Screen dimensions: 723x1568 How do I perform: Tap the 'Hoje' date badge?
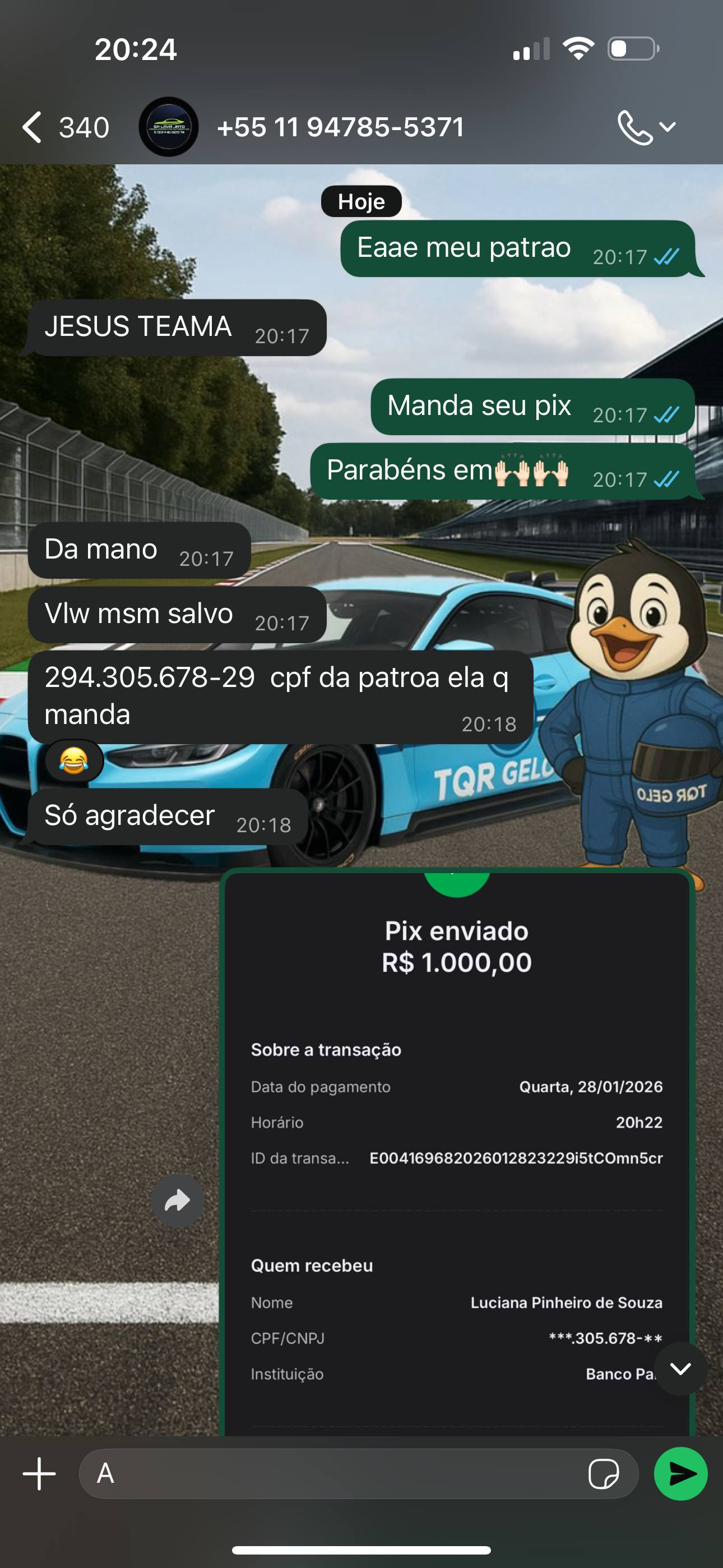click(361, 201)
